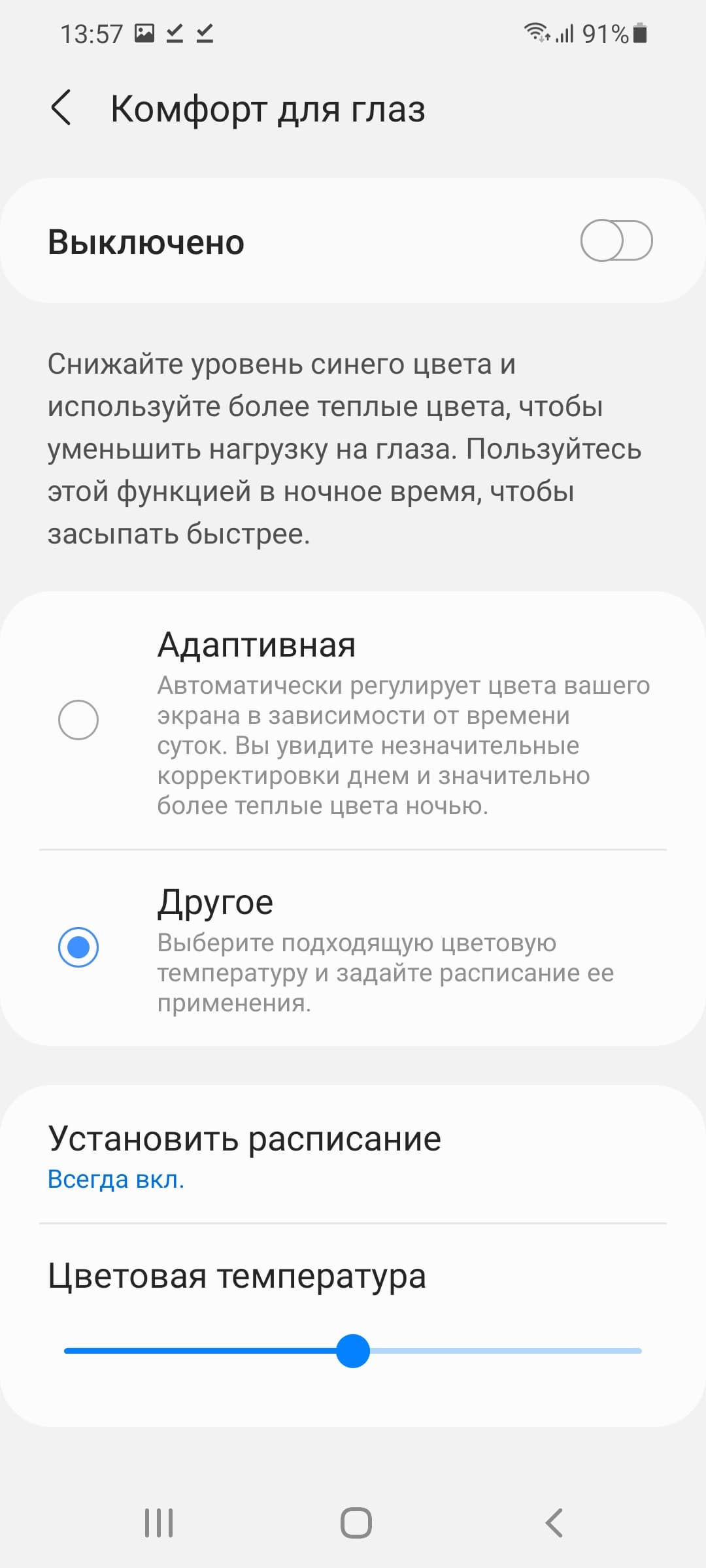Screen dimensions: 706x1568
Task: Turn on the Выключено eye comfort switch
Action: [x=616, y=240]
